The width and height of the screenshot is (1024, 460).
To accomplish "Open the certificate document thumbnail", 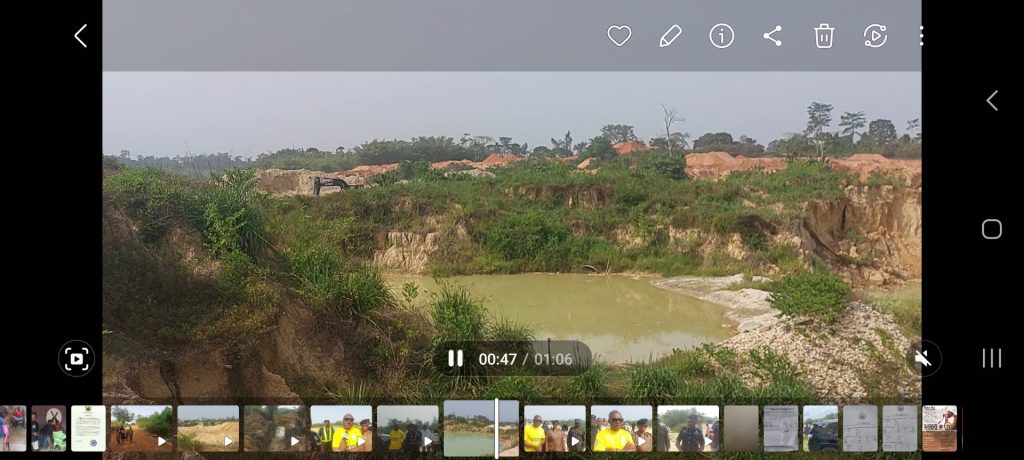I will click(x=88, y=428).
